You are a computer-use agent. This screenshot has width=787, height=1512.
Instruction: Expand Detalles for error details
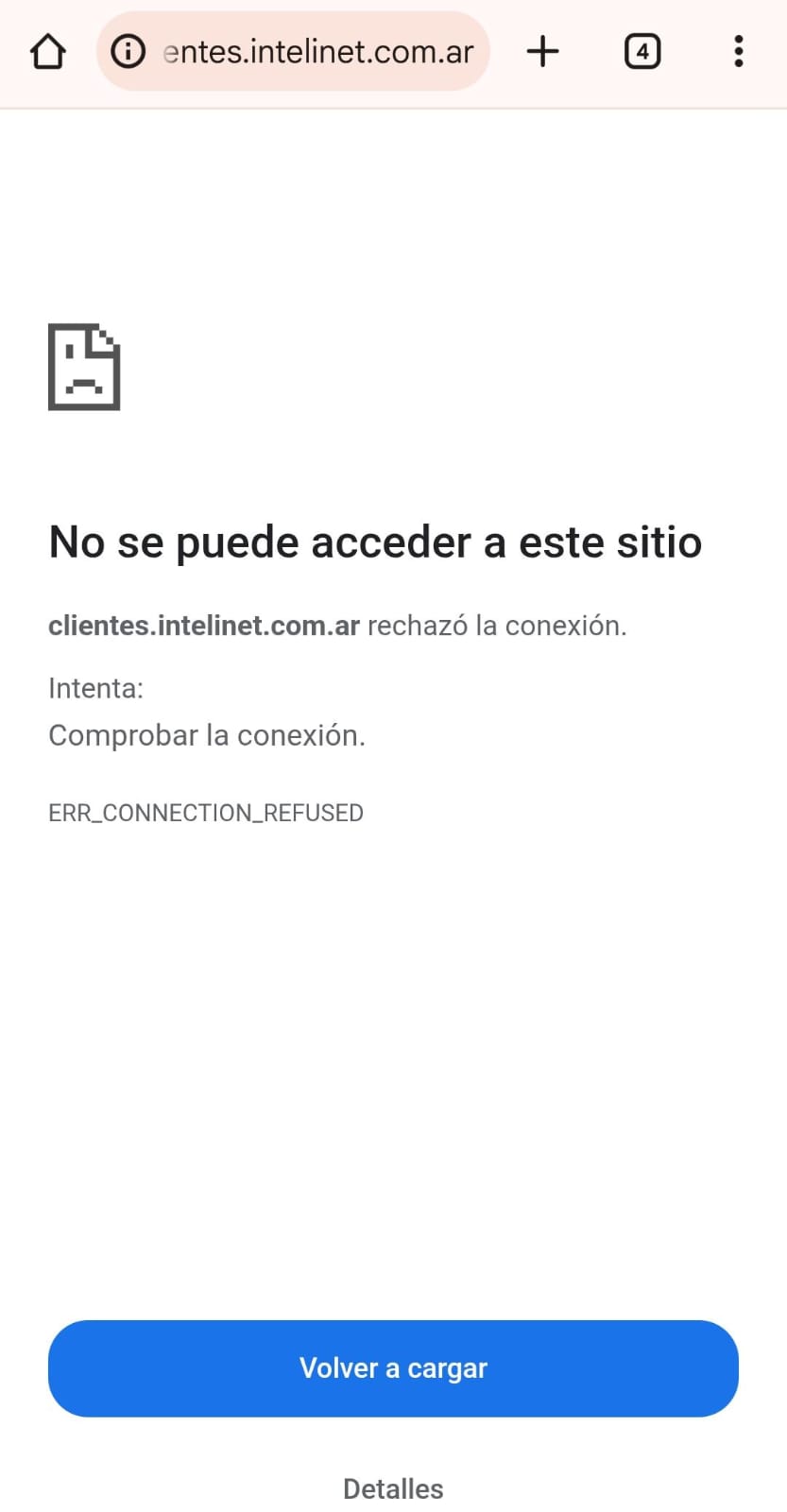click(x=393, y=1488)
